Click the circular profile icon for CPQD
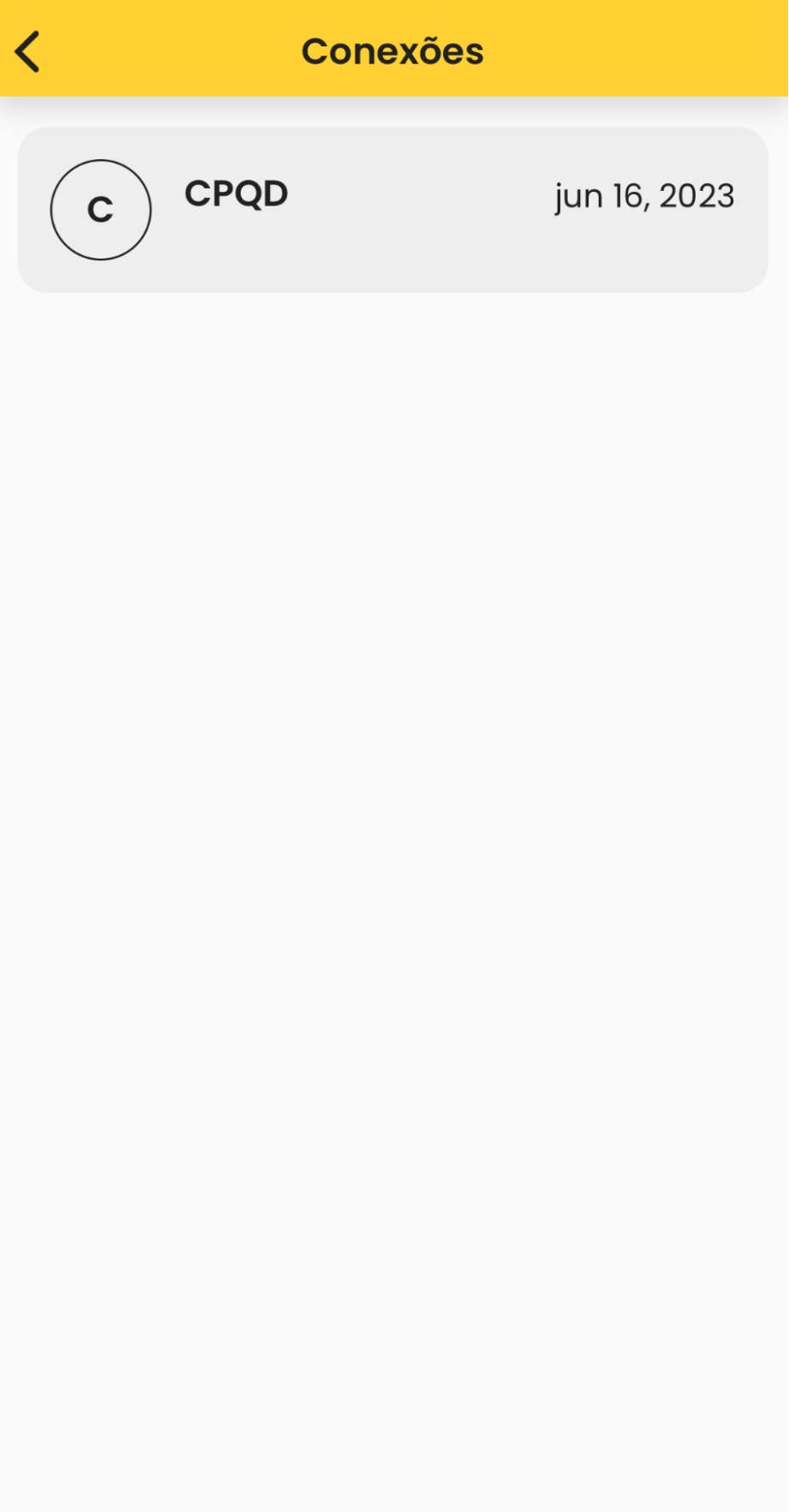Viewport: 789px width, 1512px height. (x=100, y=210)
